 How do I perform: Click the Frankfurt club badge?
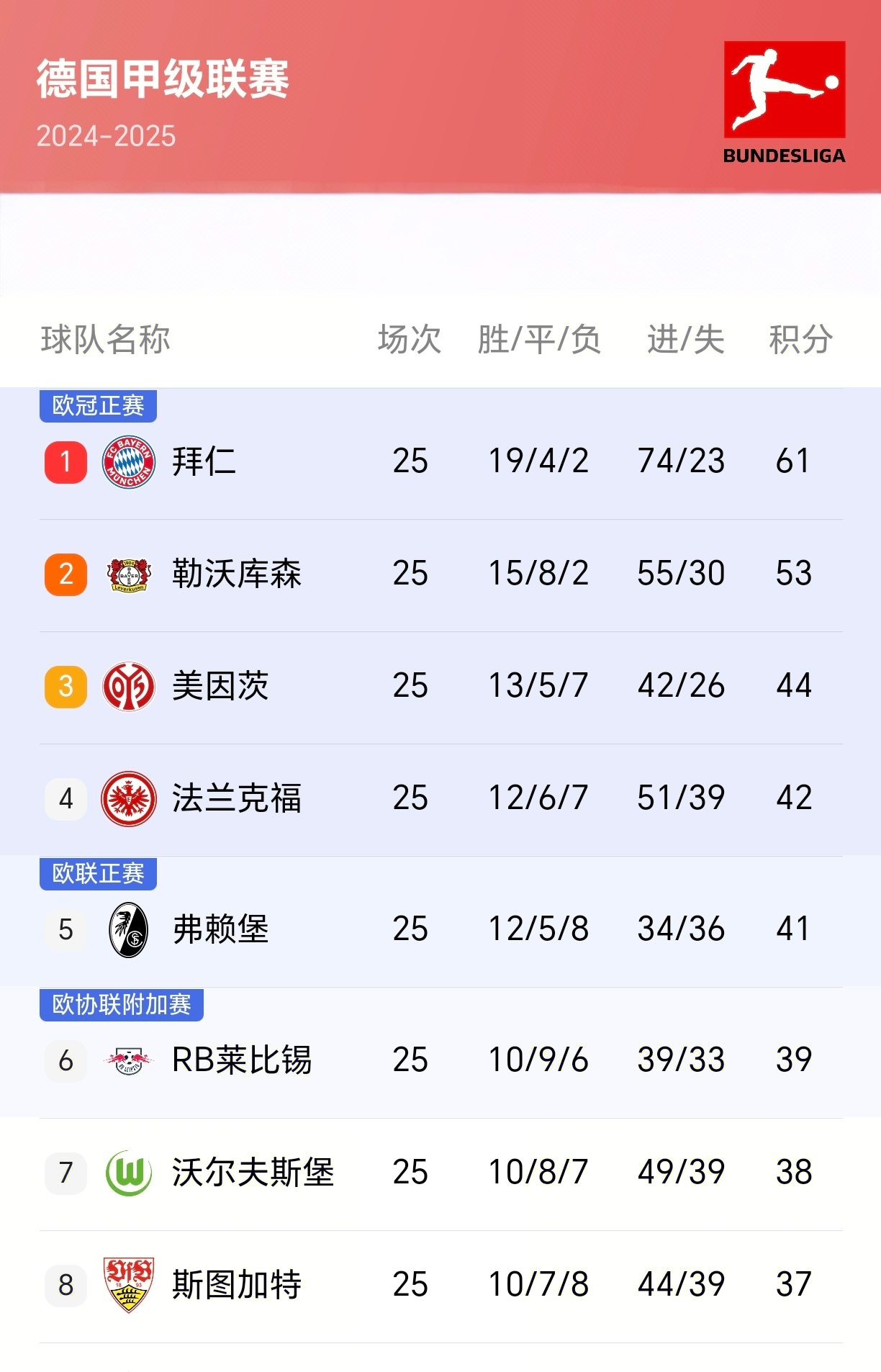click(128, 799)
